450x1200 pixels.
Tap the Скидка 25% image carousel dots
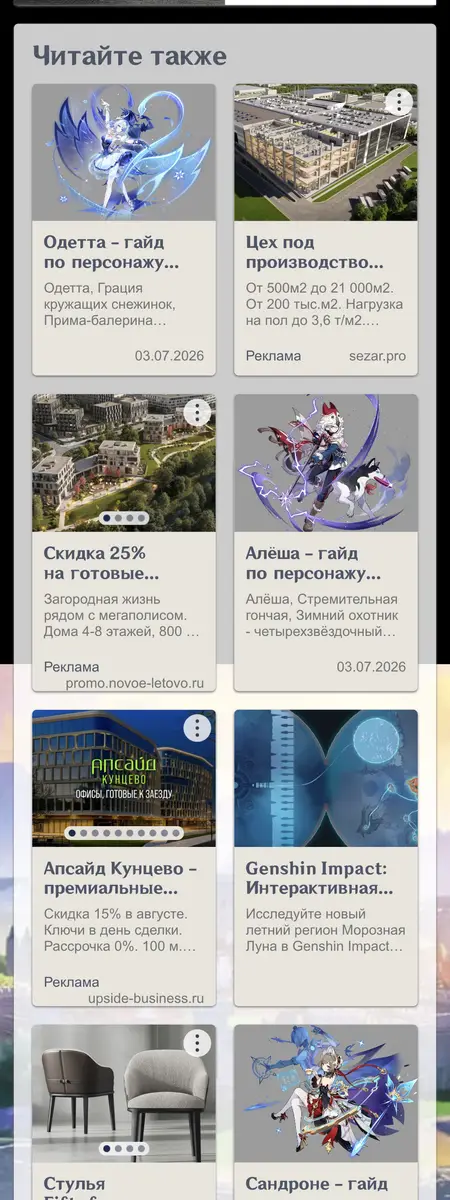[124, 518]
